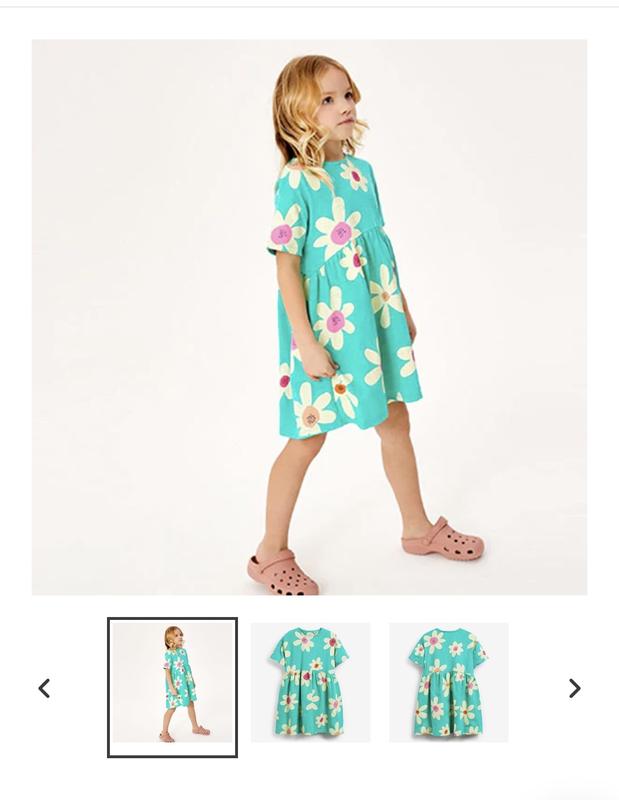View the flat back view dress thumbnail
This screenshot has height=800, width=619.
[x=448, y=683]
